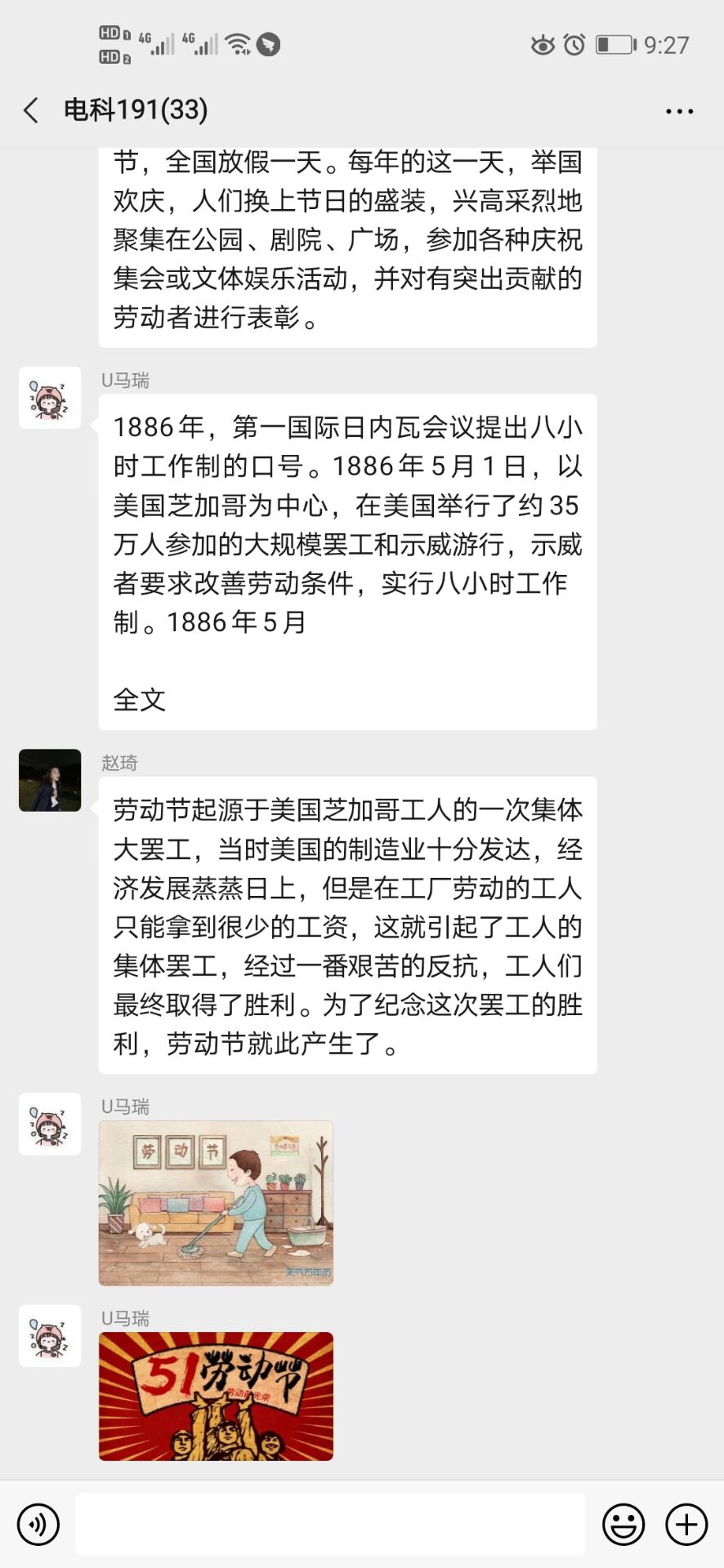Open the emoji sticker panel
This screenshot has height=1568, width=724.
click(x=623, y=1524)
